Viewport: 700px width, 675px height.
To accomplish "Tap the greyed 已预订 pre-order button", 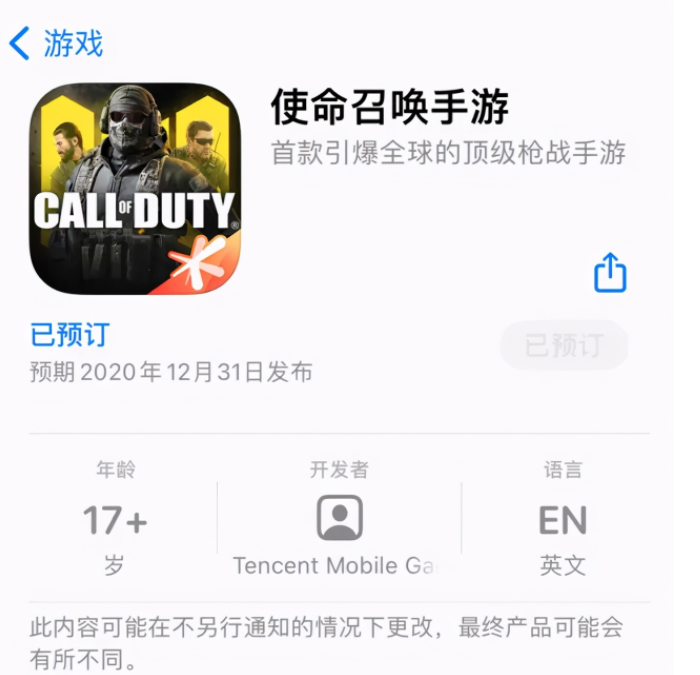I will click(564, 346).
